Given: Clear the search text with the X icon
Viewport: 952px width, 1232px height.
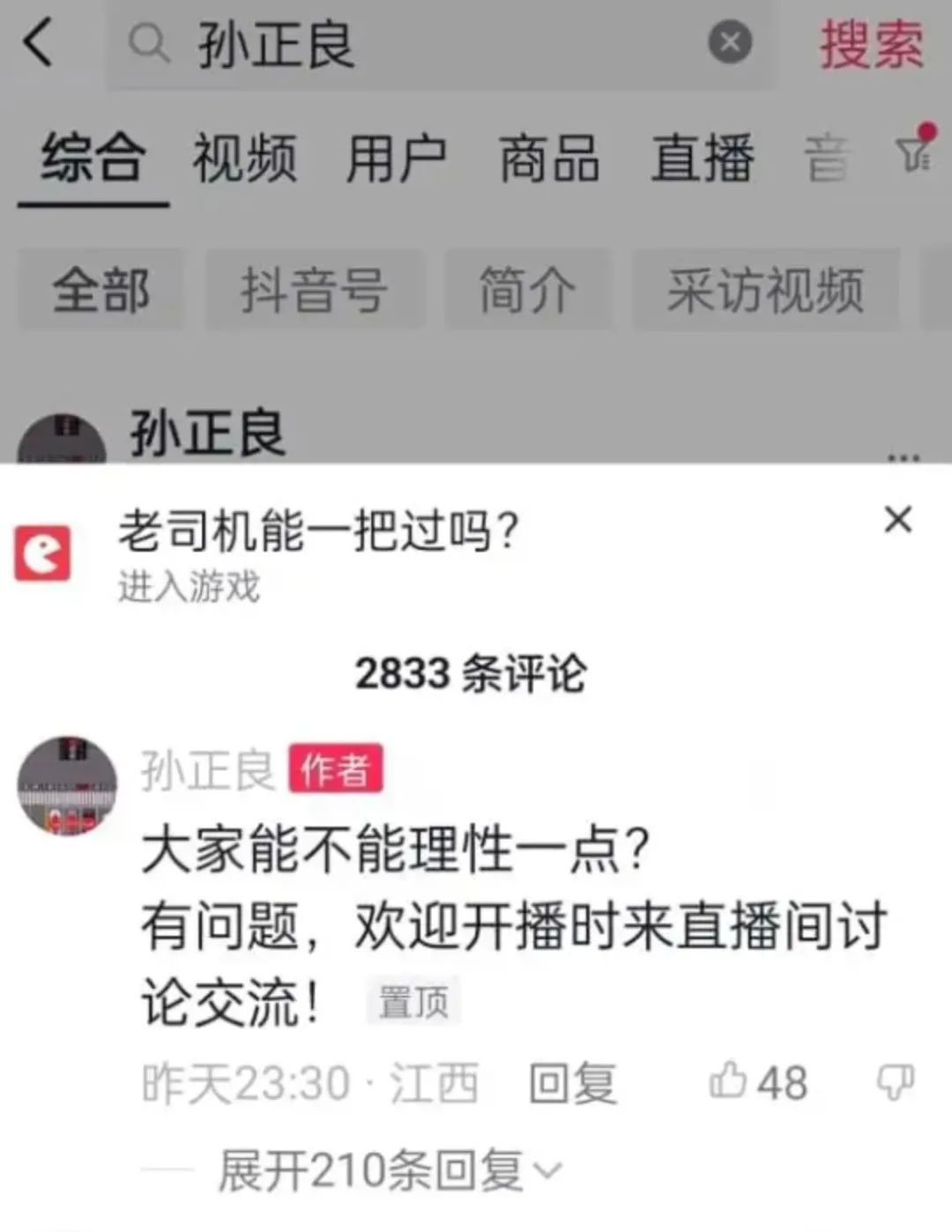Looking at the screenshot, I should 730,42.
